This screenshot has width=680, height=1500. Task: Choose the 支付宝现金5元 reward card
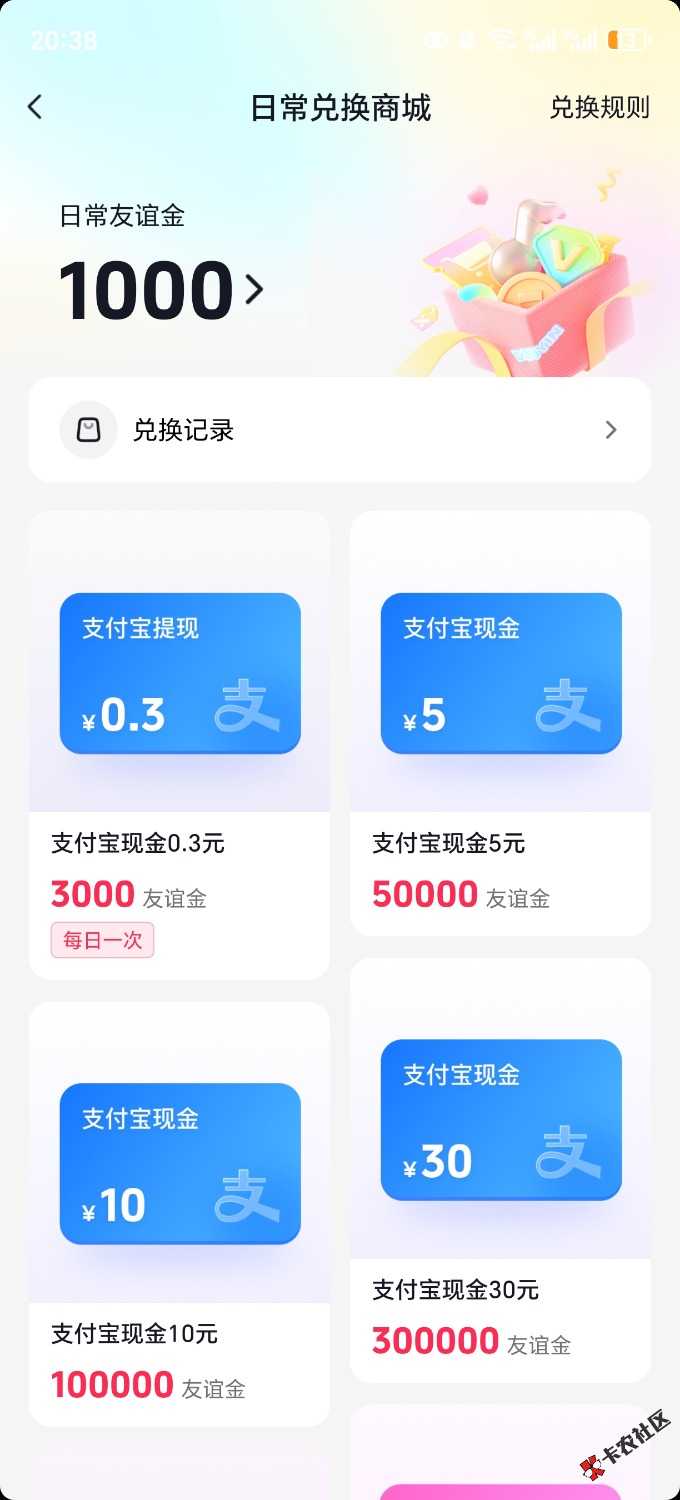pyautogui.click(x=500, y=722)
